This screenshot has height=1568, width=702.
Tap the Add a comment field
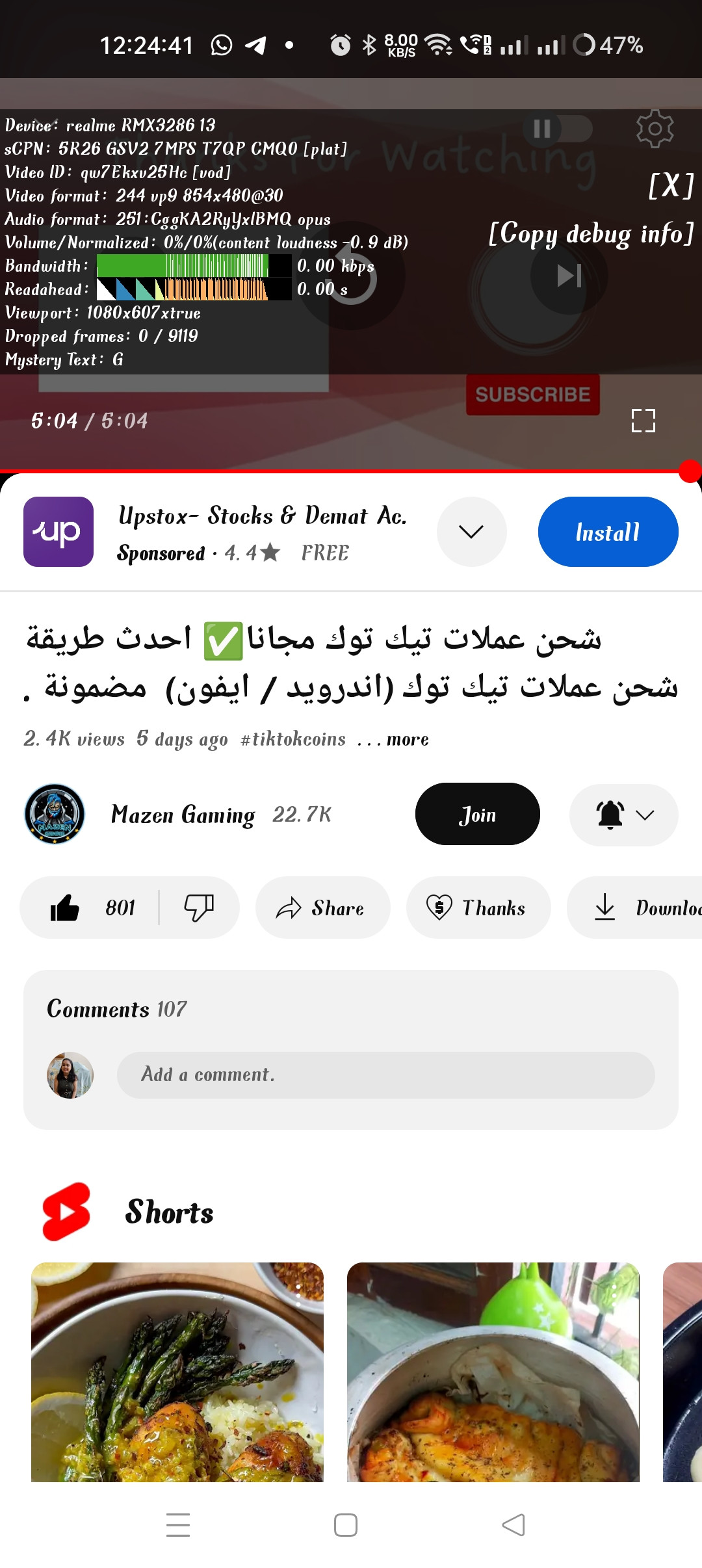point(385,1075)
